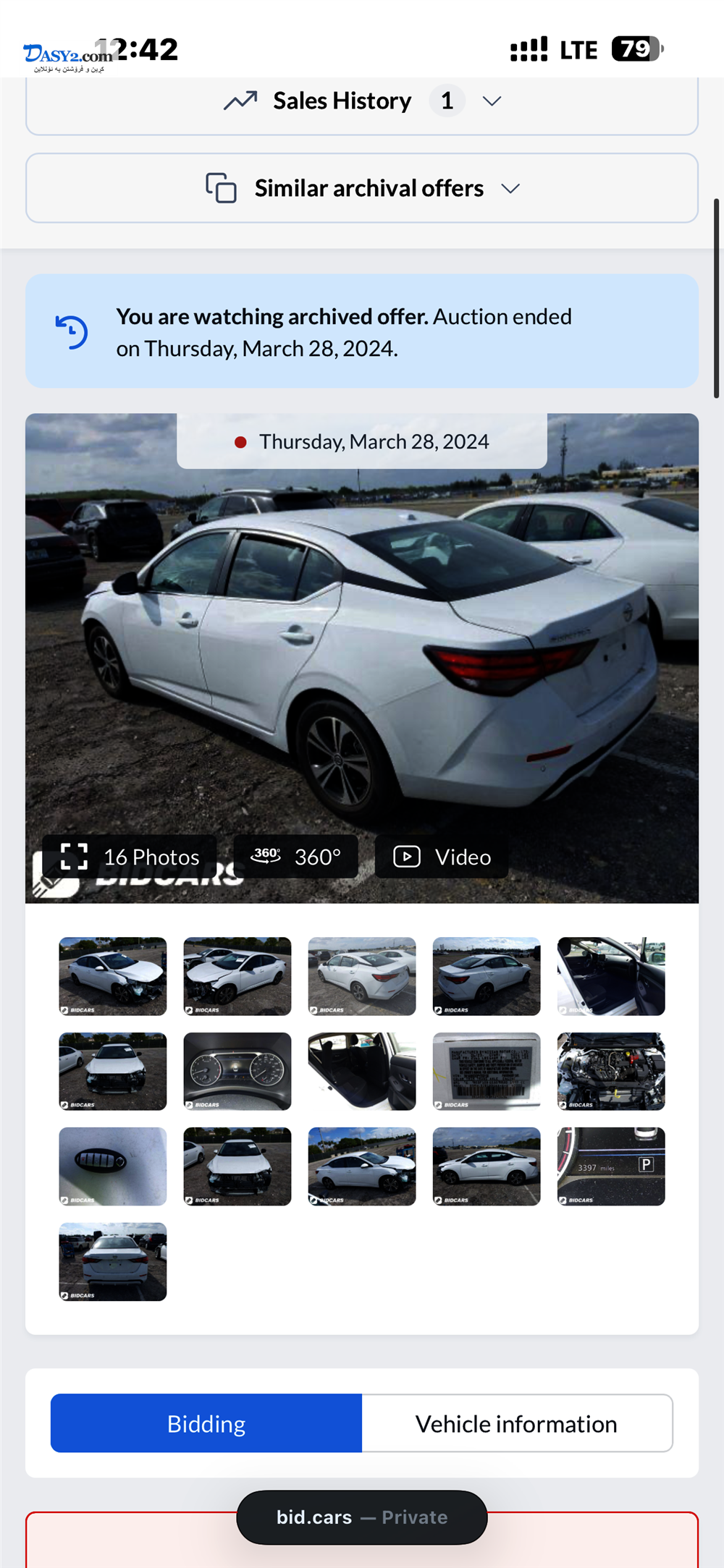This screenshot has height=1568, width=724.
Task: View the VIN sticker label thumbnail
Action: point(487,1071)
